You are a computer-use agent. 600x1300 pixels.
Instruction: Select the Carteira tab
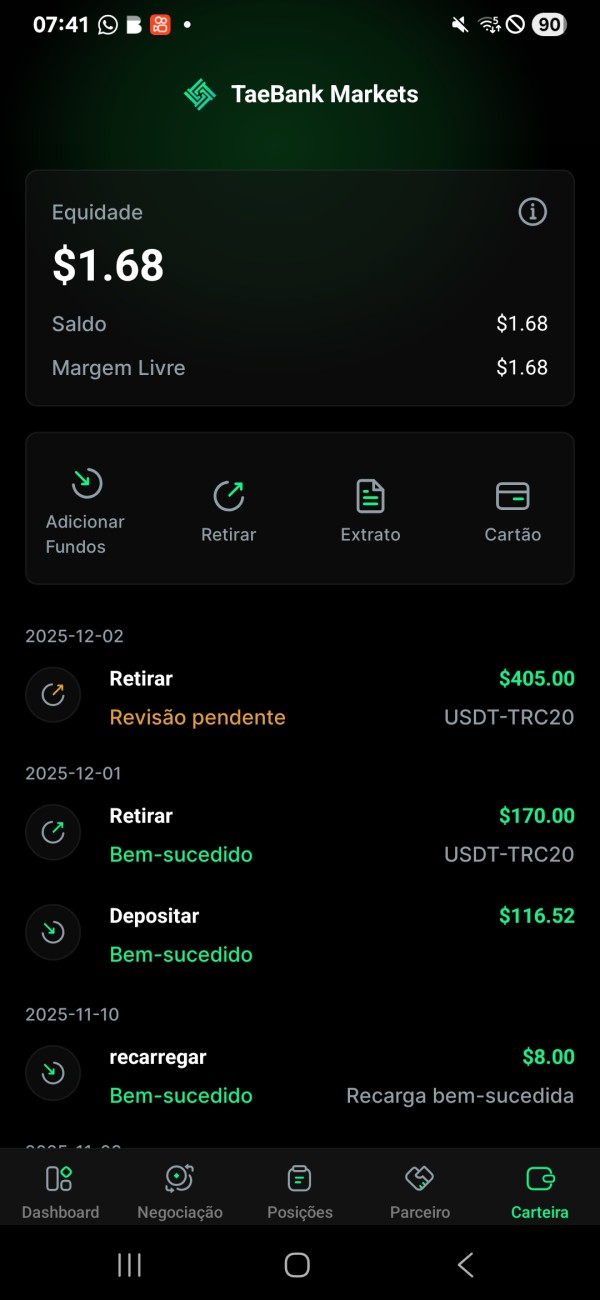(540, 1191)
